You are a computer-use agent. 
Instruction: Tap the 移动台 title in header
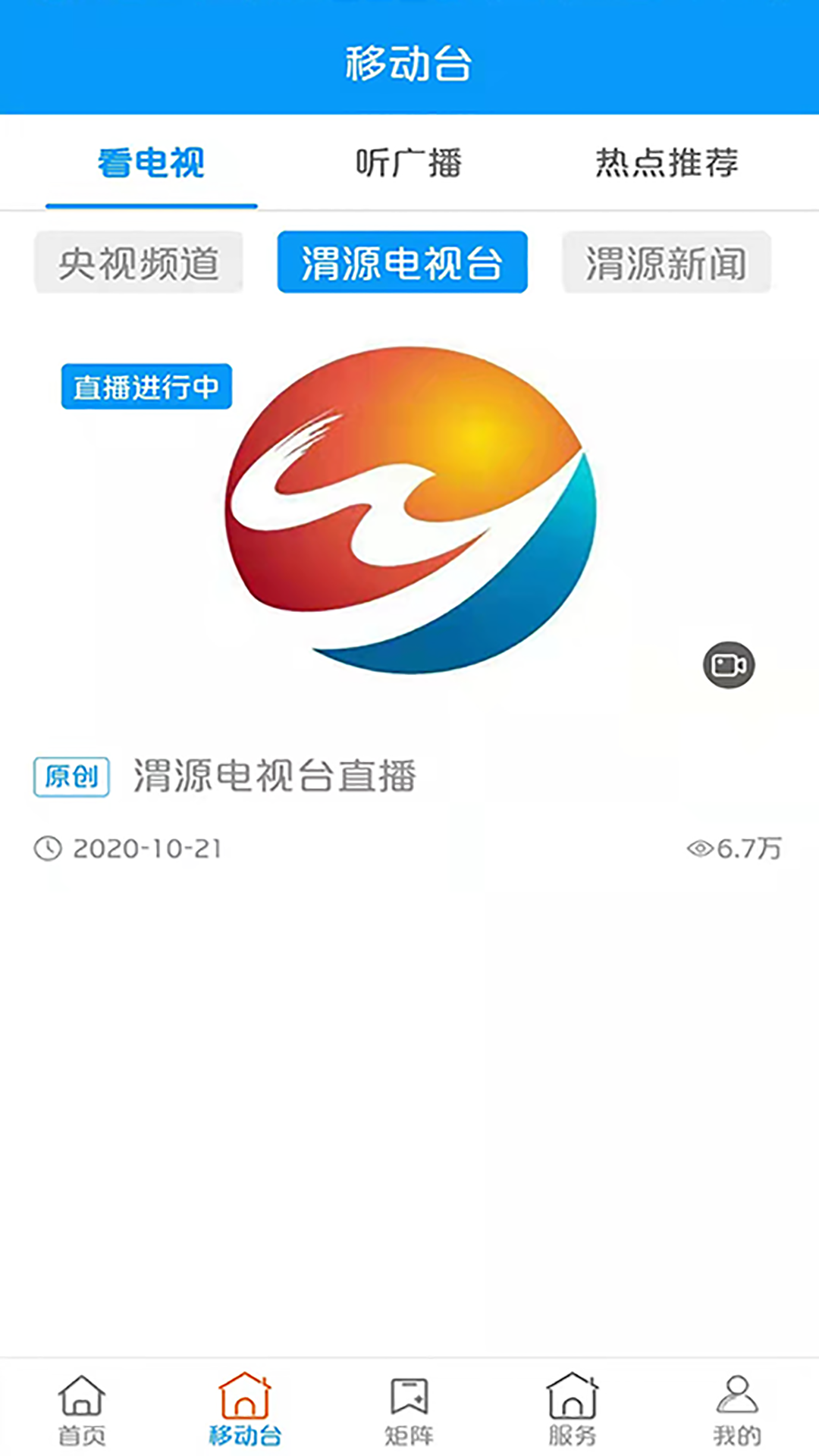[409, 64]
